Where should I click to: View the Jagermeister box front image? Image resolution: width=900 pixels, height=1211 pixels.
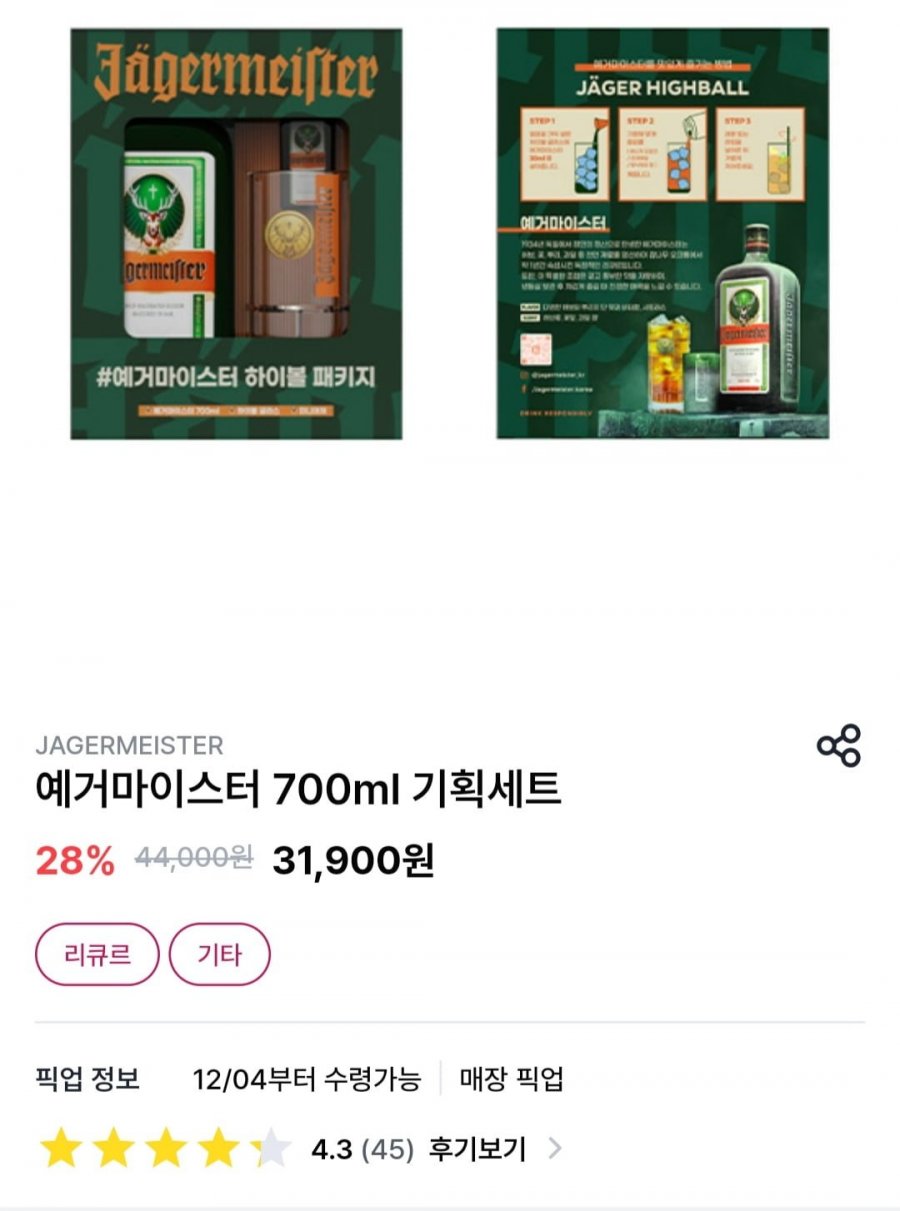click(236, 234)
